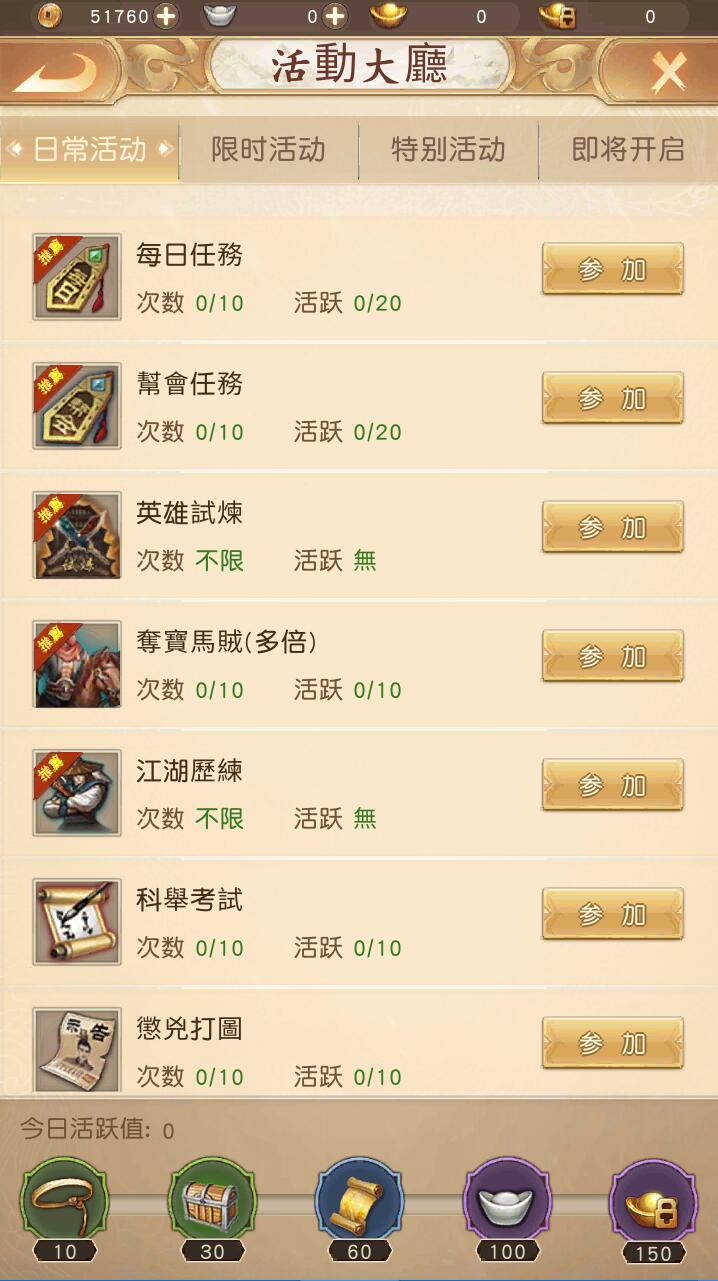Enter the 科舉考試 activity
This screenshot has width=718, height=1281.
click(x=612, y=915)
